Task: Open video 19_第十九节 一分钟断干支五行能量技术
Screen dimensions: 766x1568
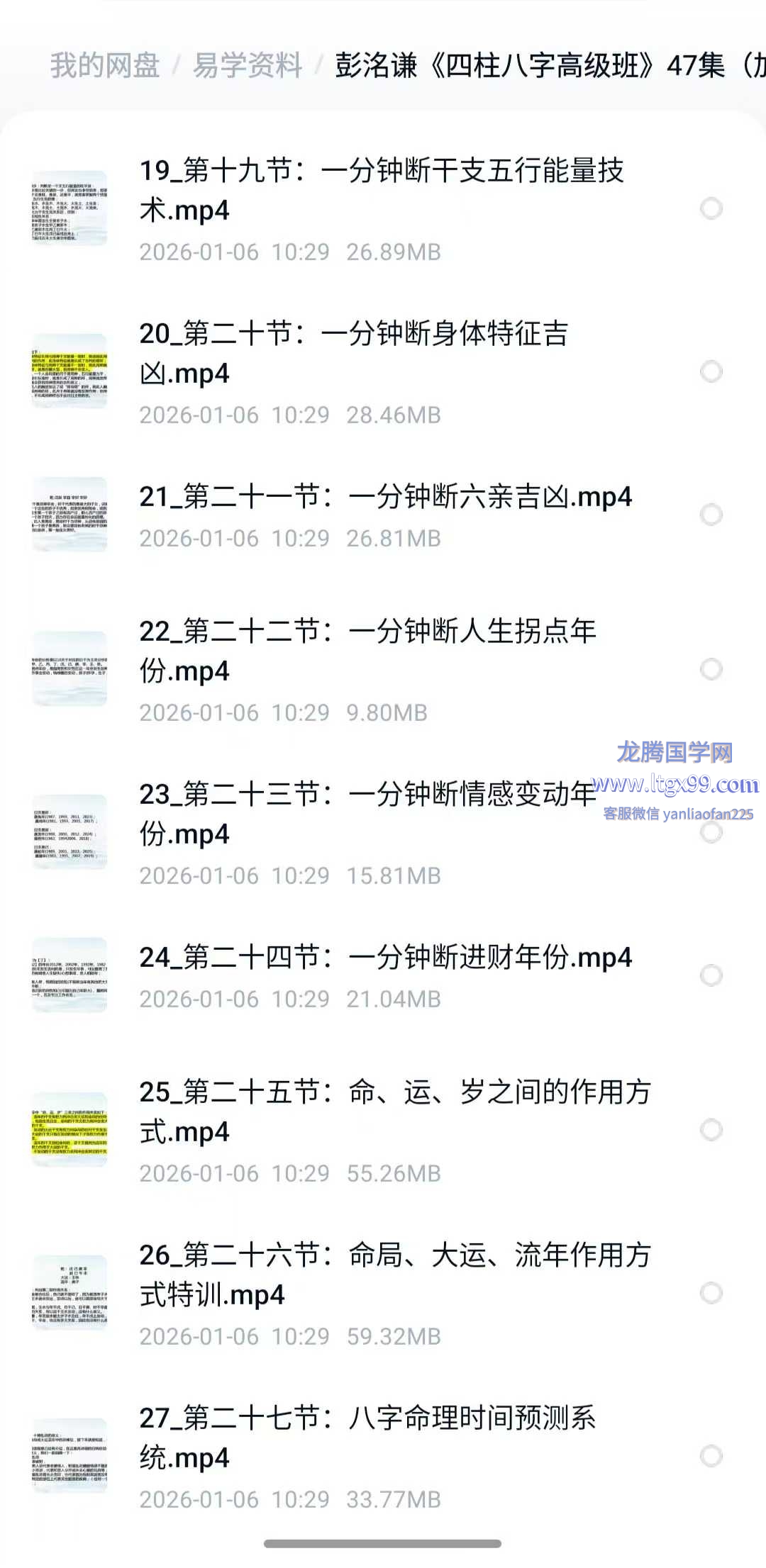Action: (381, 190)
